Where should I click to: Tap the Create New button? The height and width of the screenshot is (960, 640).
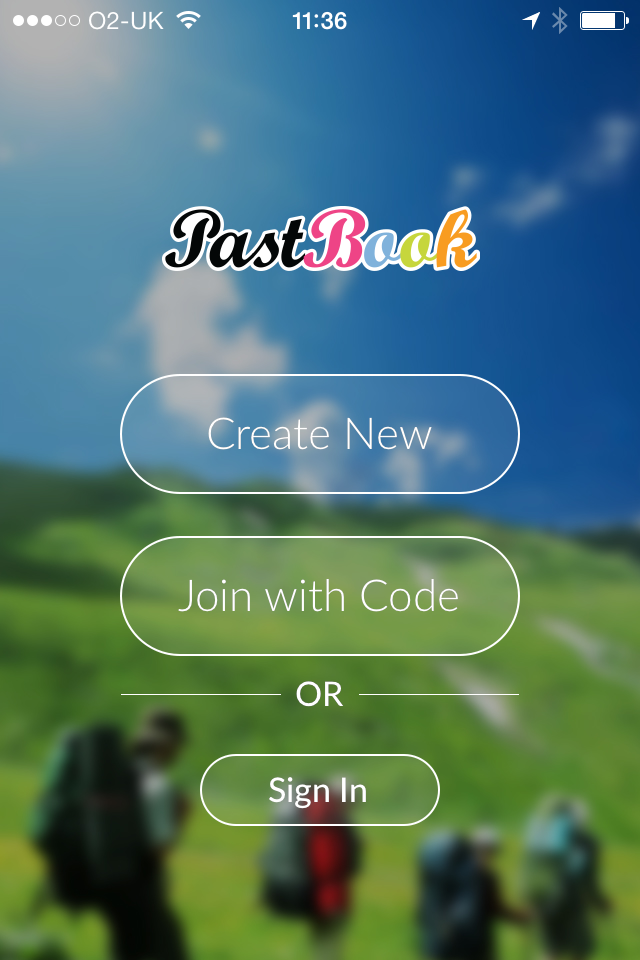tap(320, 434)
